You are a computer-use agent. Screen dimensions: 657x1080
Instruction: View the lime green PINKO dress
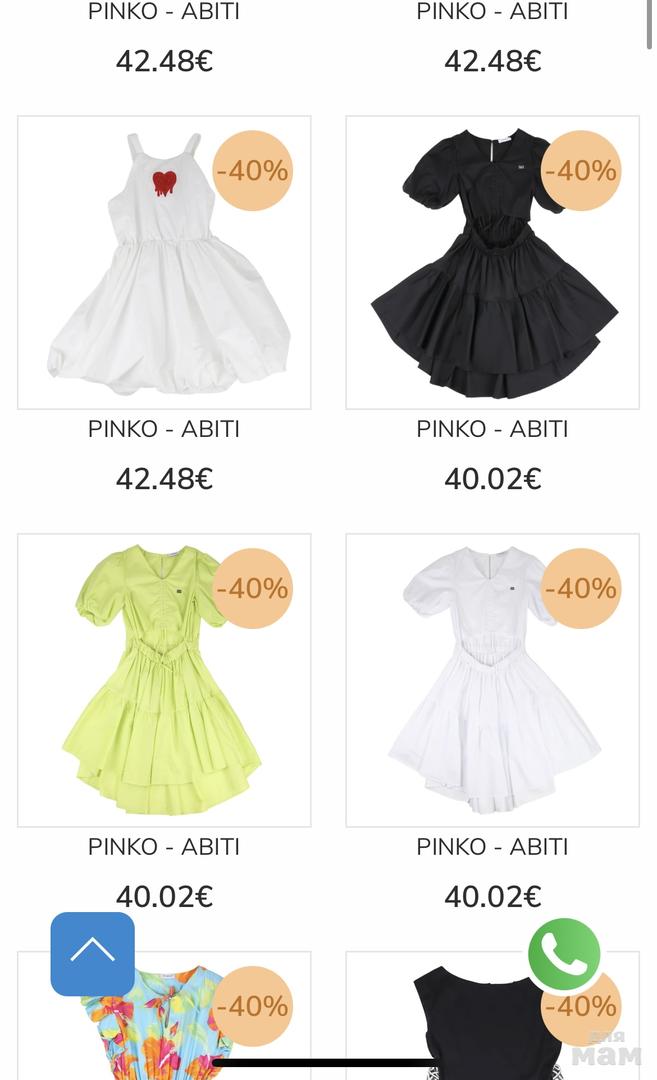point(164,680)
